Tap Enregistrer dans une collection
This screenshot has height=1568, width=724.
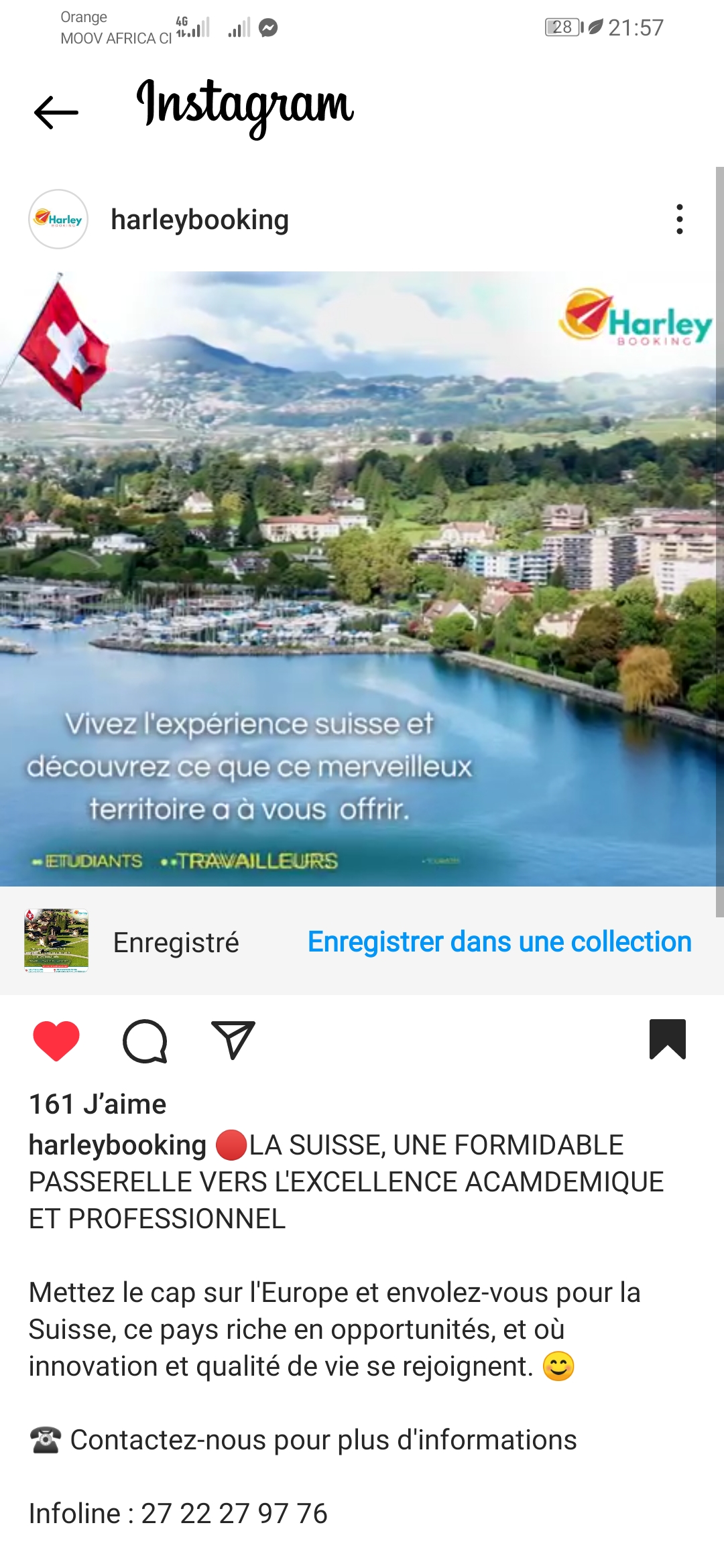pos(499,941)
